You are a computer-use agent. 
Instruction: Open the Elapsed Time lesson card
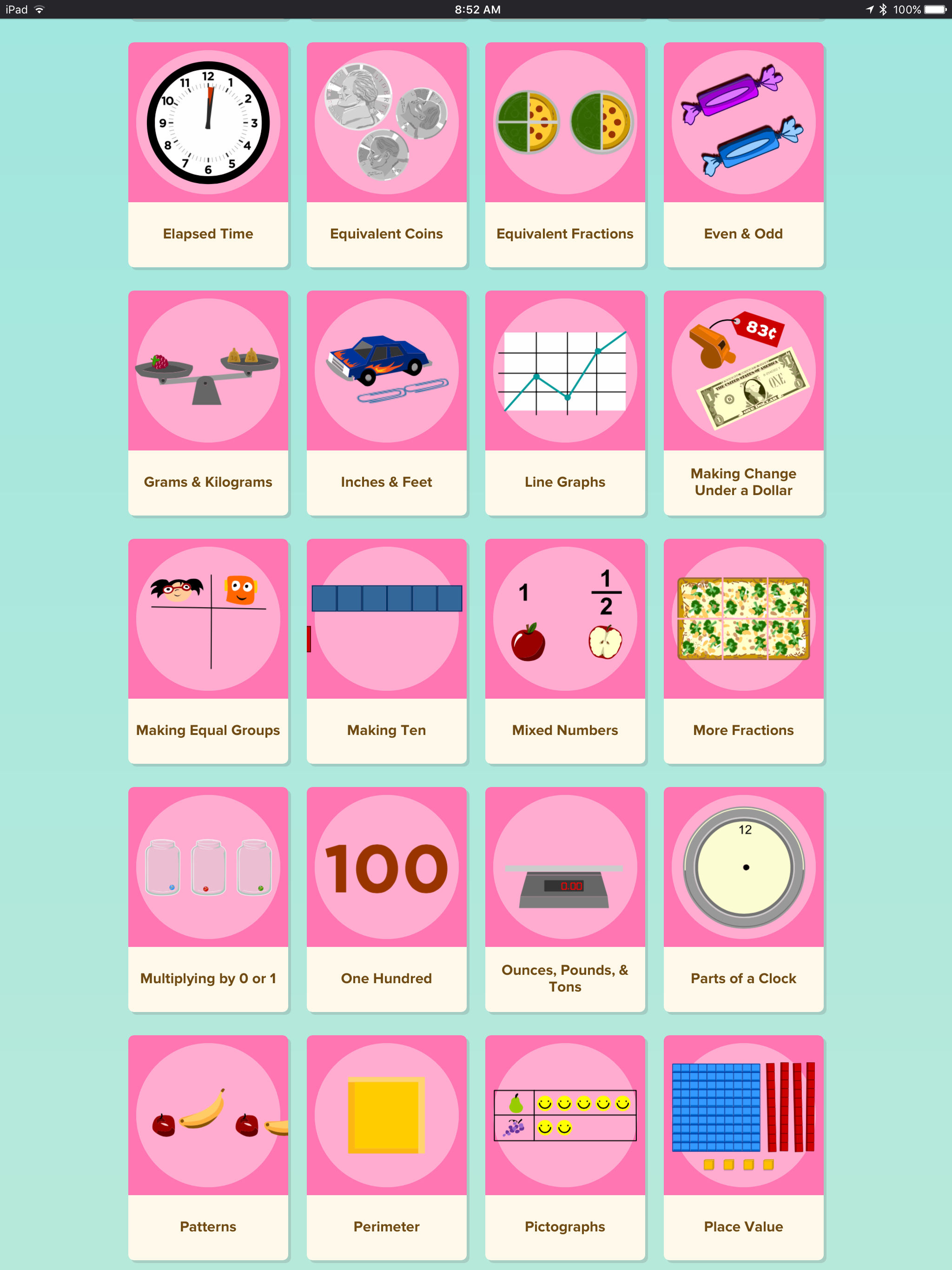point(208,154)
